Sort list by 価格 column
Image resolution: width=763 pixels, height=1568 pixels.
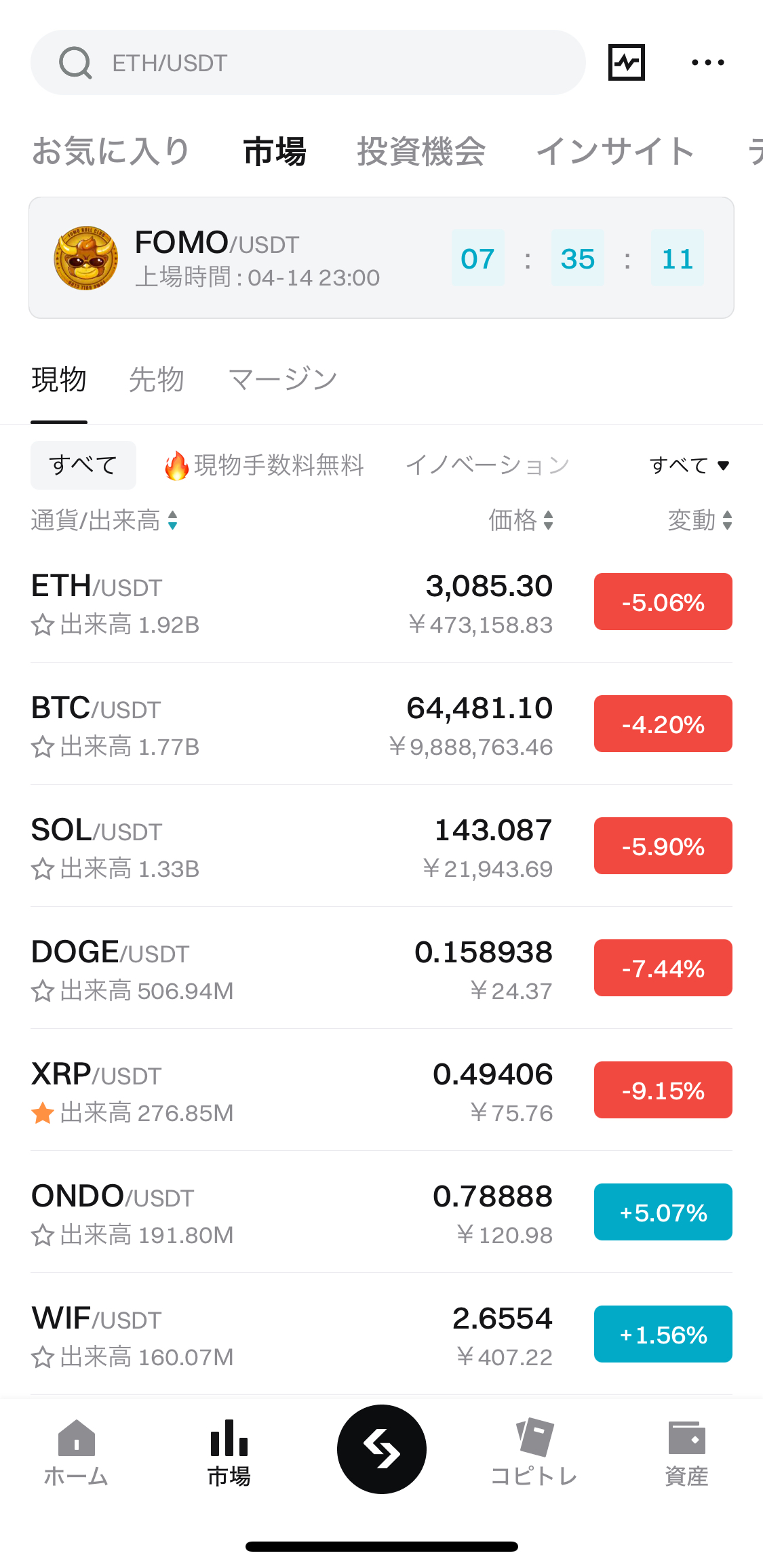(x=521, y=520)
